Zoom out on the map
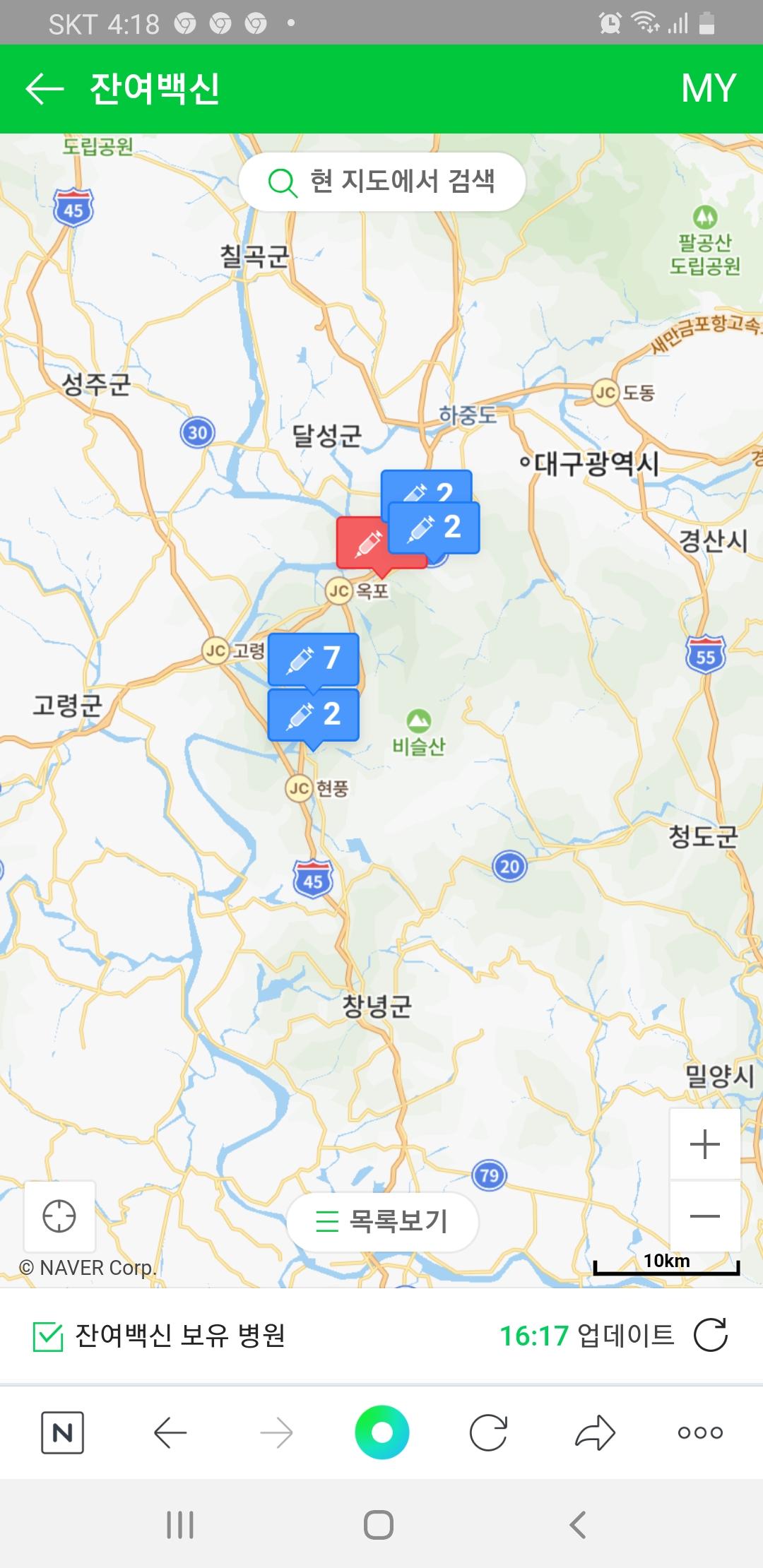The height and width of the screenshot is (1568, 763). click(704, 1216)
